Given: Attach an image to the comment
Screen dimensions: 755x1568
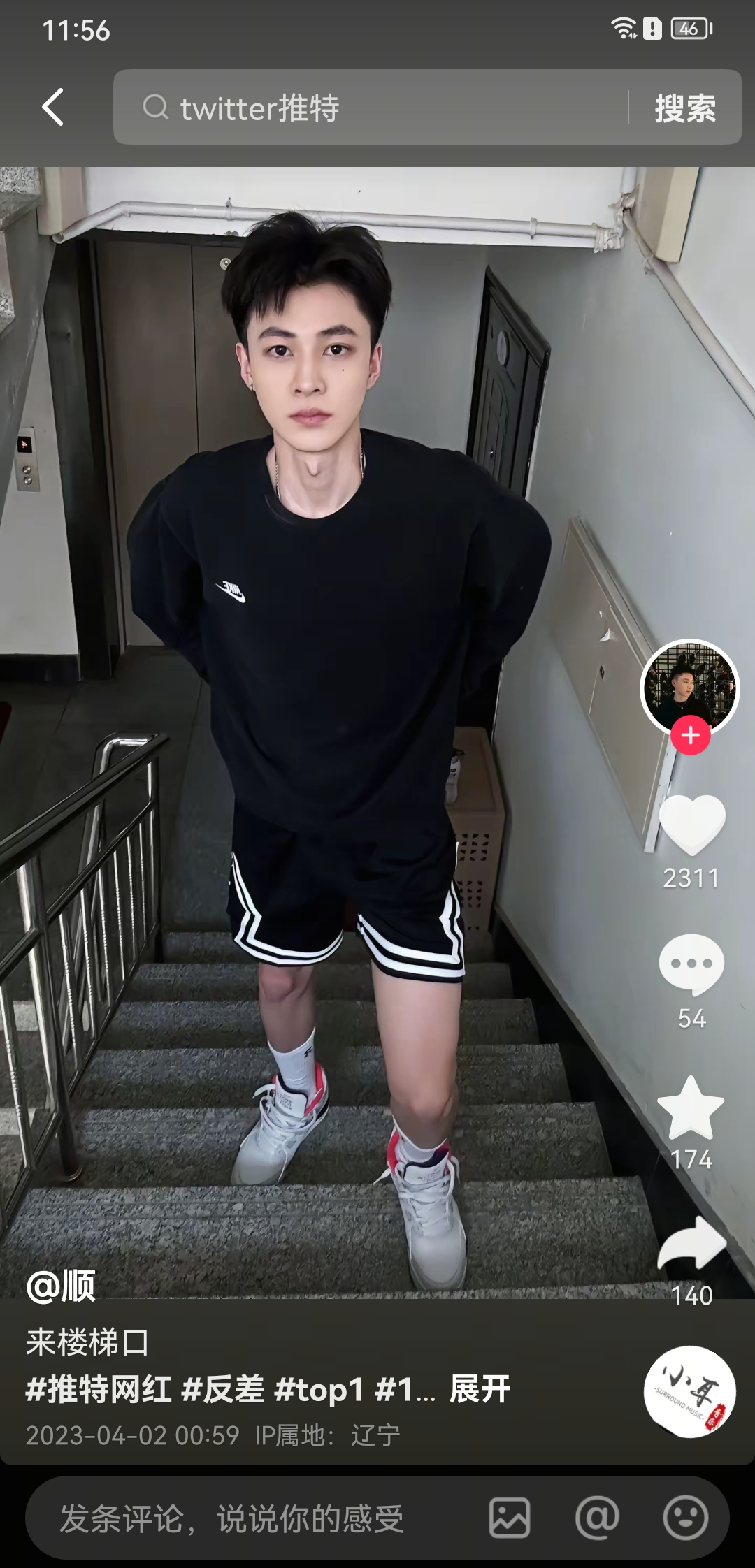Looking at the screenshot, I should 510,1518.
